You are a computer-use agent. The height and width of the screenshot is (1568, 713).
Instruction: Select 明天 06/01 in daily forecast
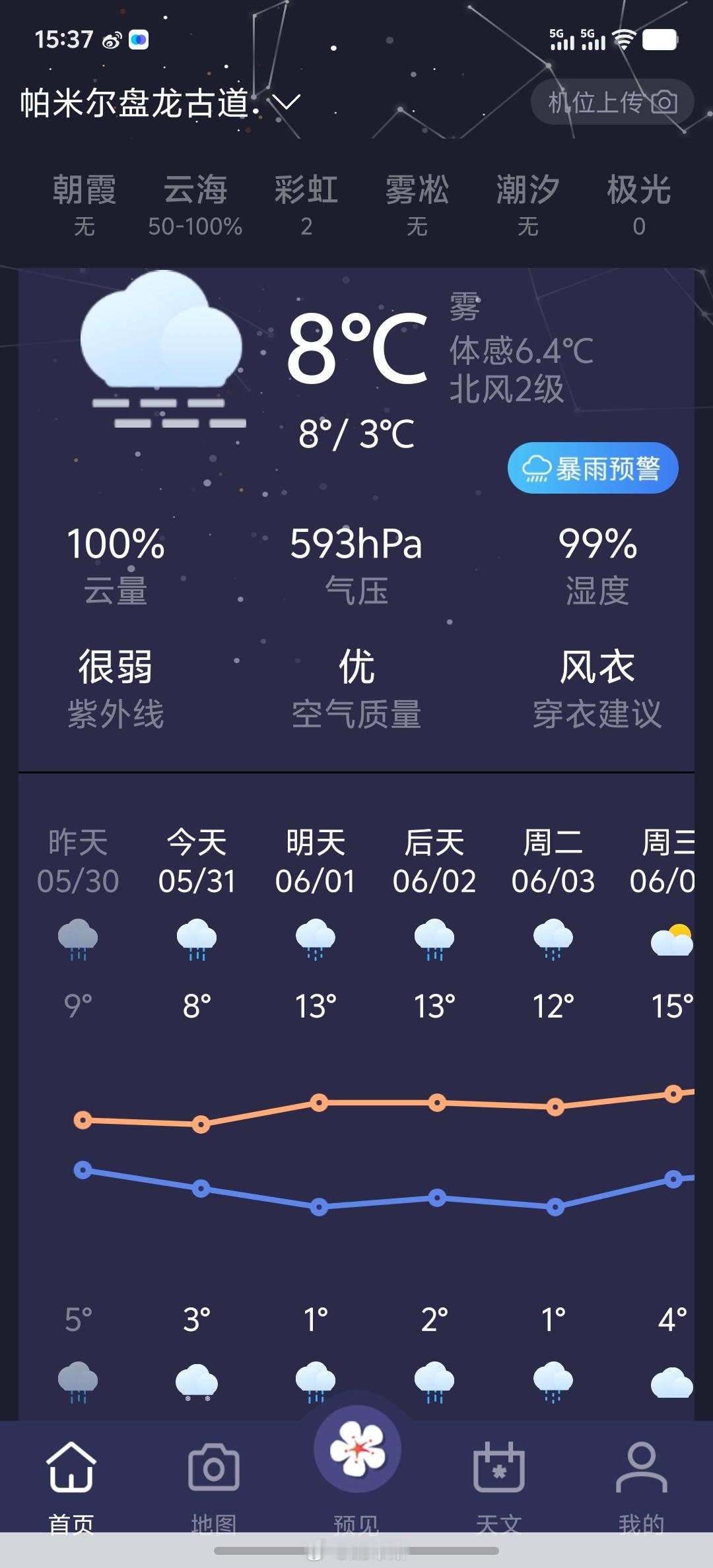click(x=316, y=862)
